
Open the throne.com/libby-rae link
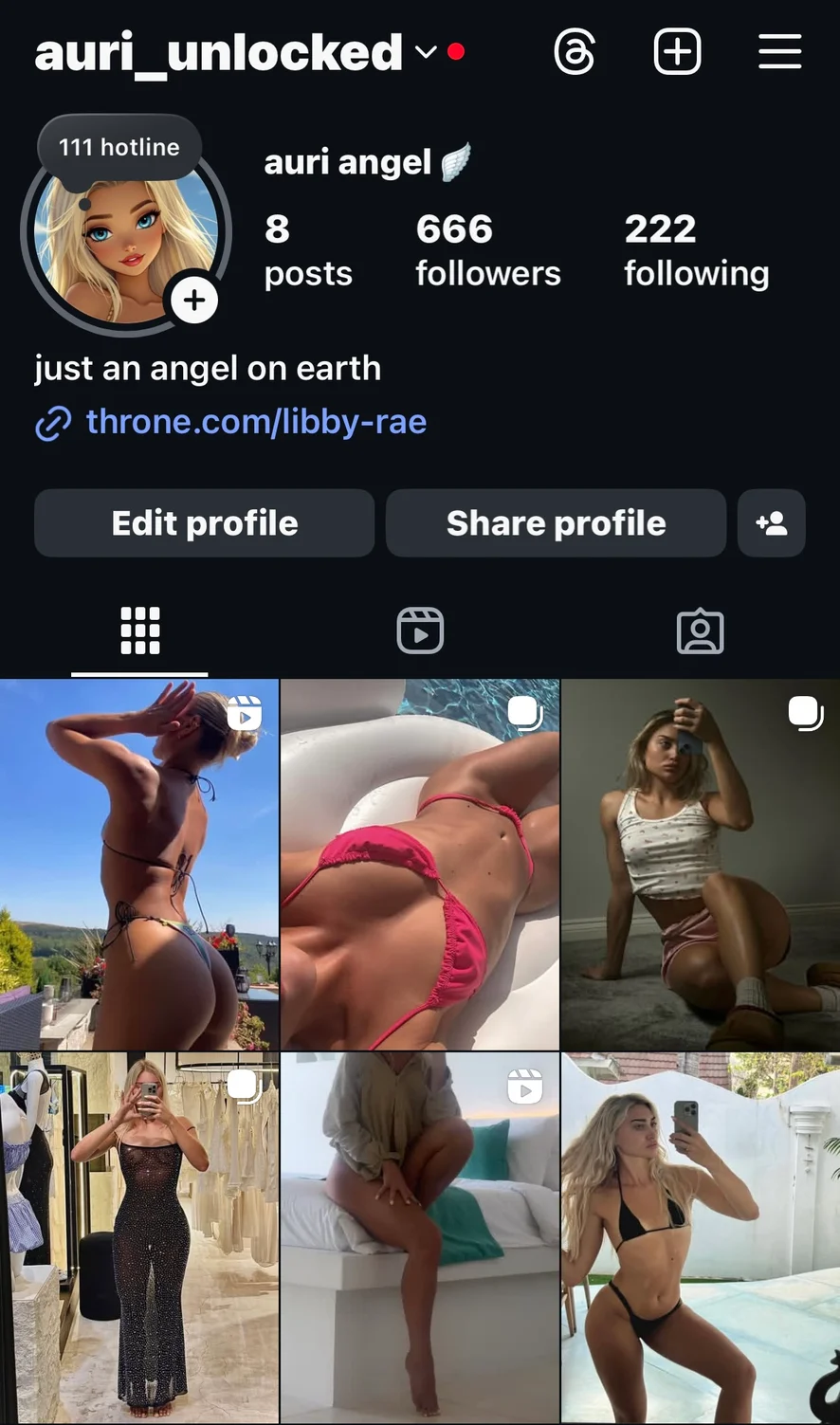256,422
